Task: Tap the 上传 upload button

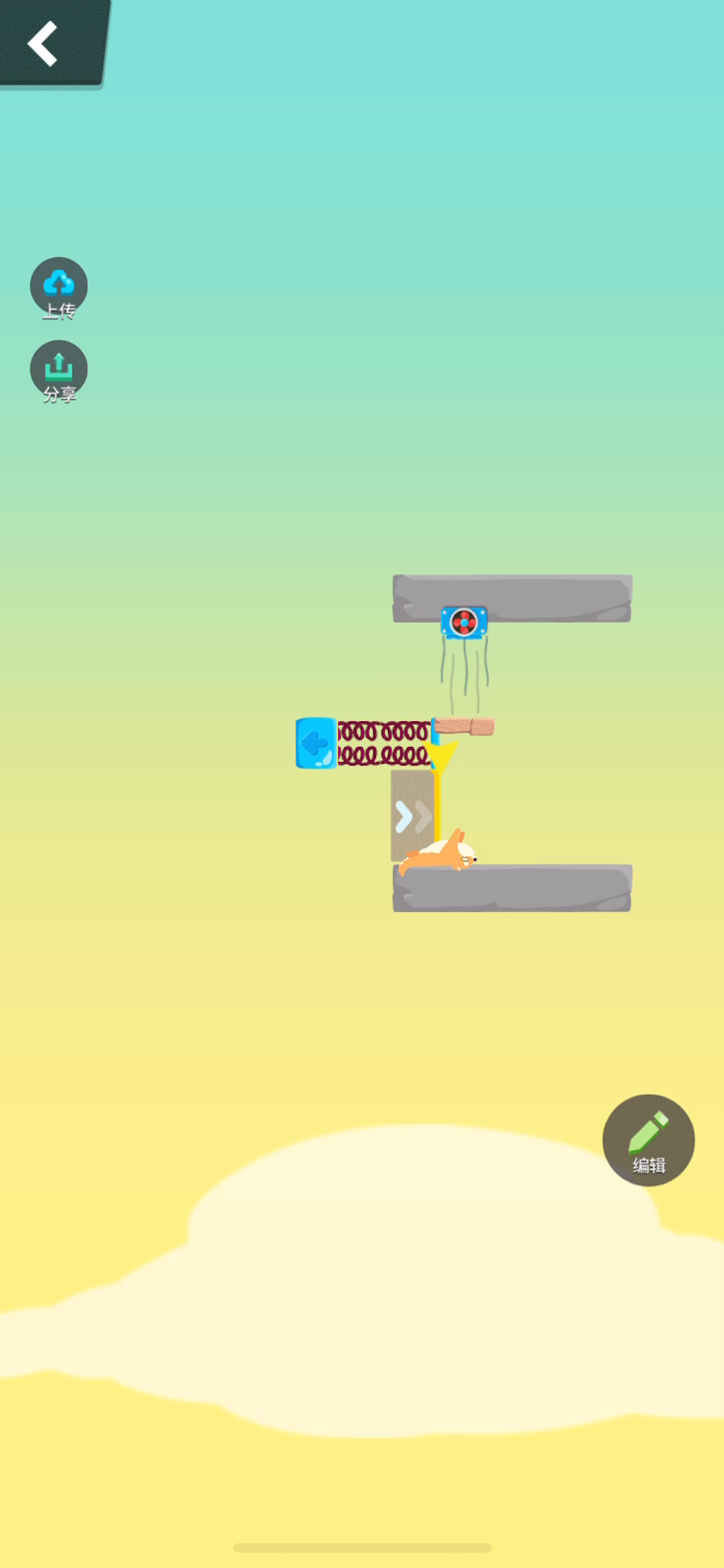Action: (x=59, y=288)
